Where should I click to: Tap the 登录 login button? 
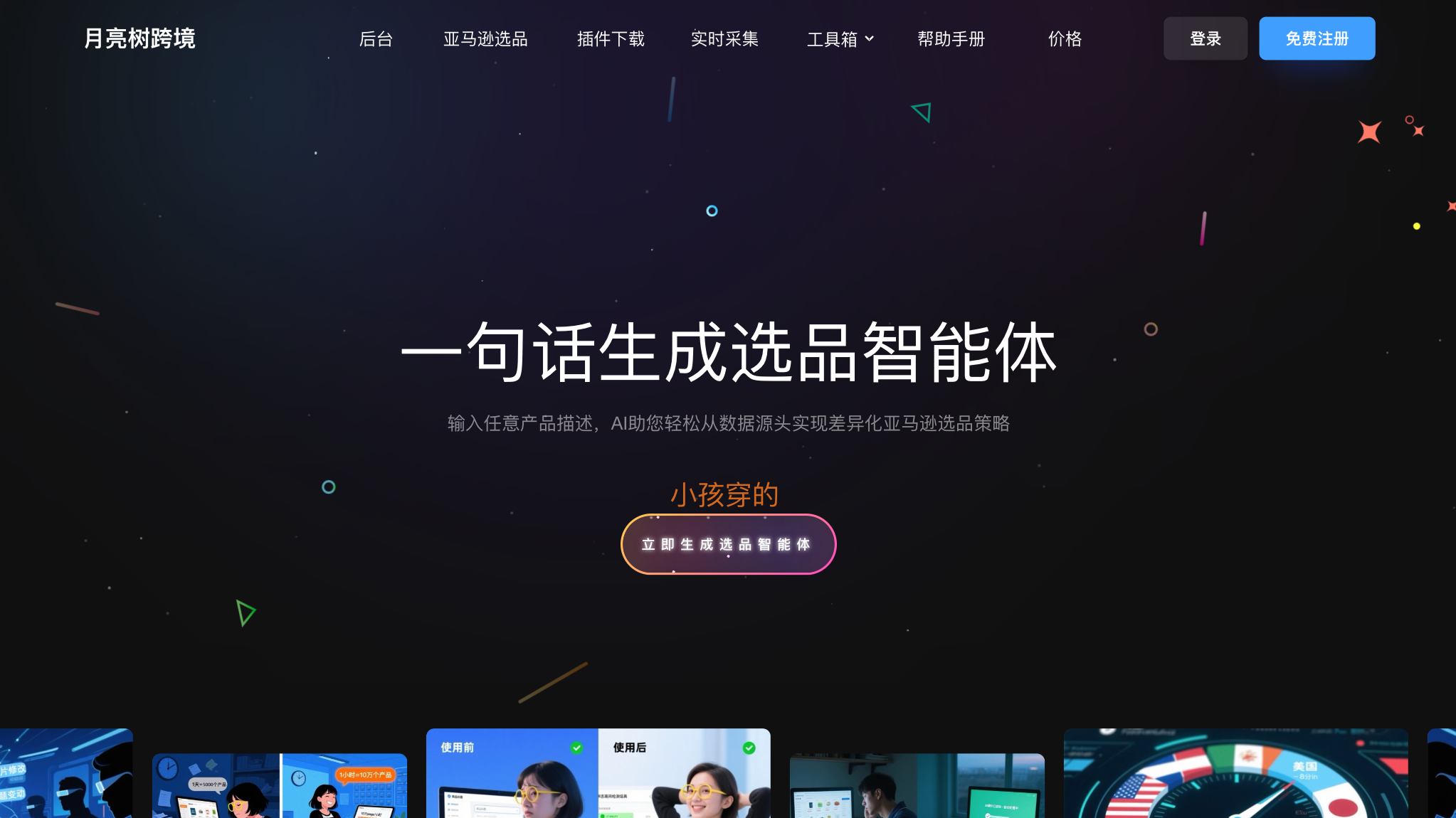click(x=1205, y=38)
